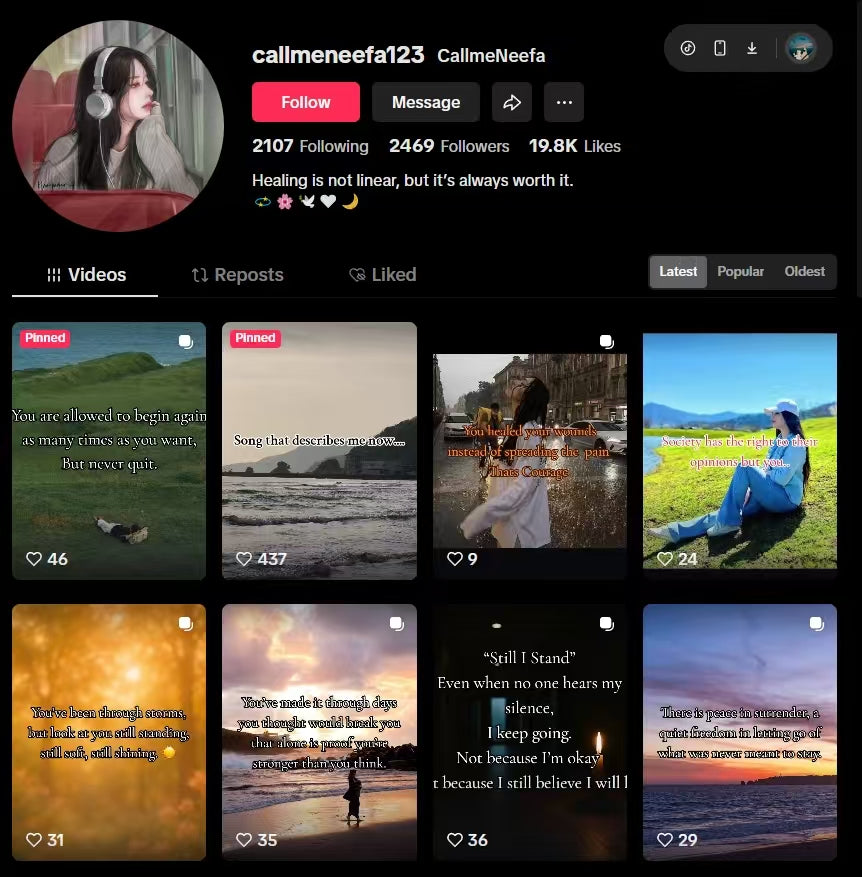Open the download app icon
862x877 pixels.
752,48
